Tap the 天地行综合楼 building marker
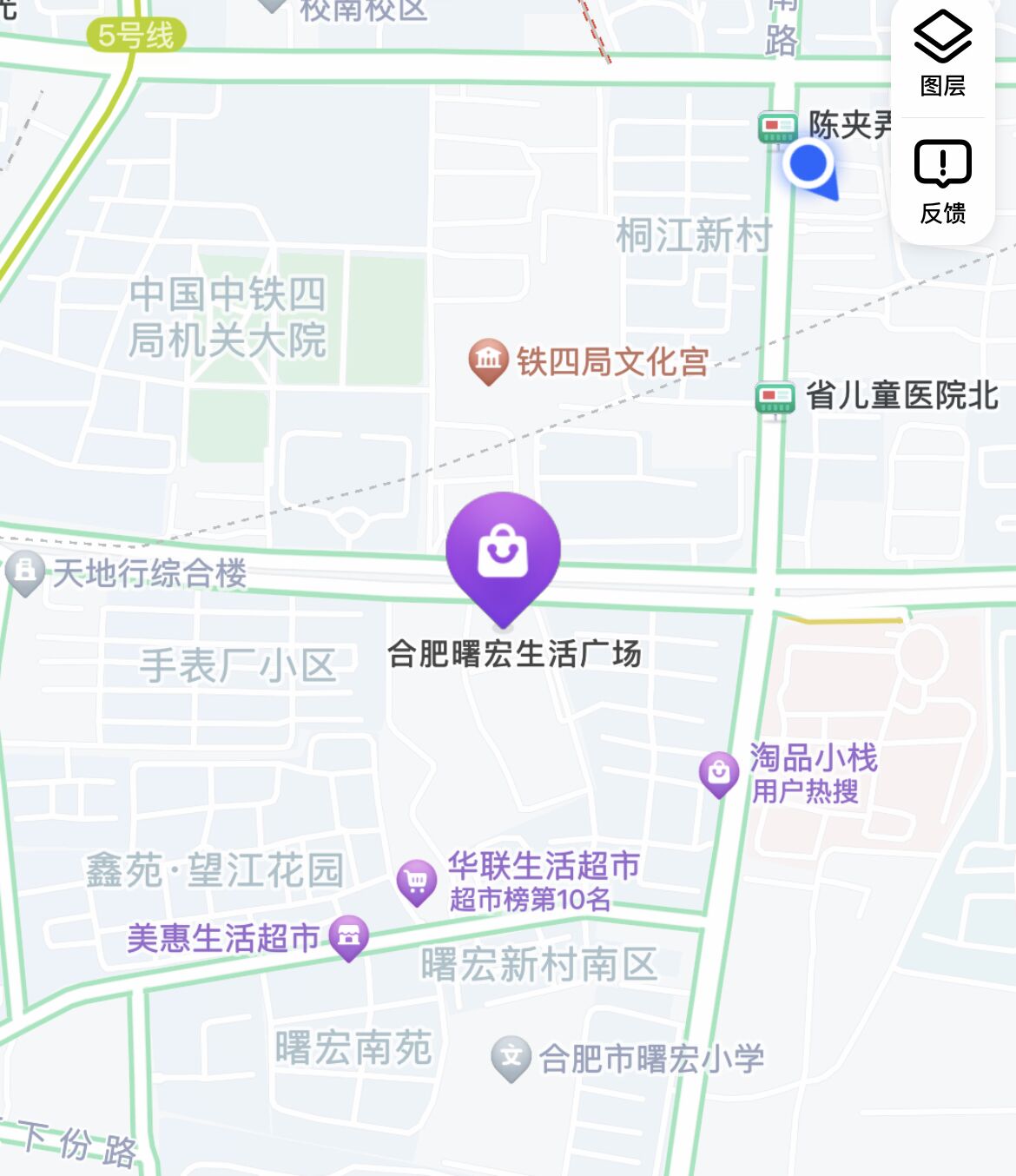 pos(25,572)
